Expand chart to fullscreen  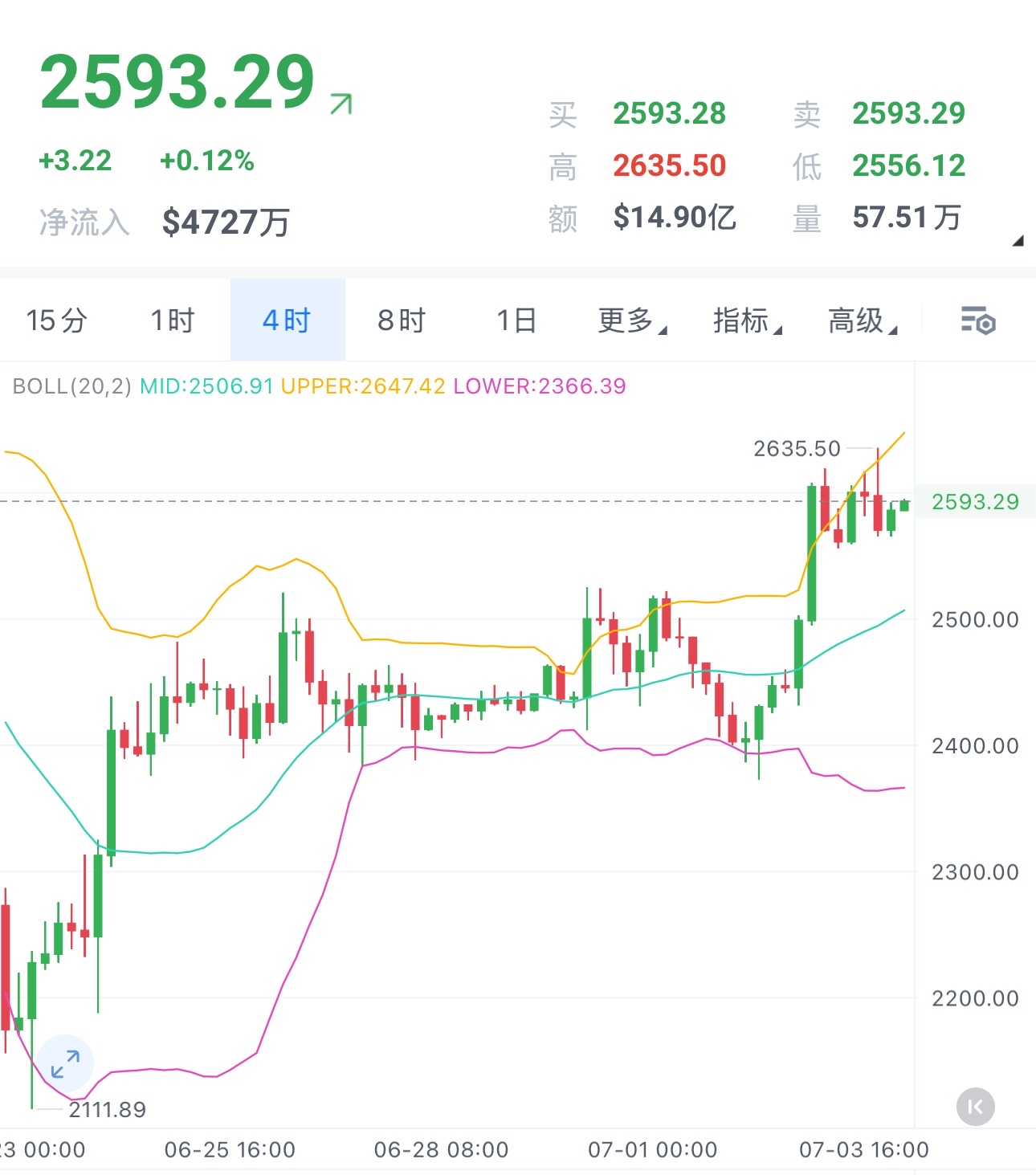65,1063
